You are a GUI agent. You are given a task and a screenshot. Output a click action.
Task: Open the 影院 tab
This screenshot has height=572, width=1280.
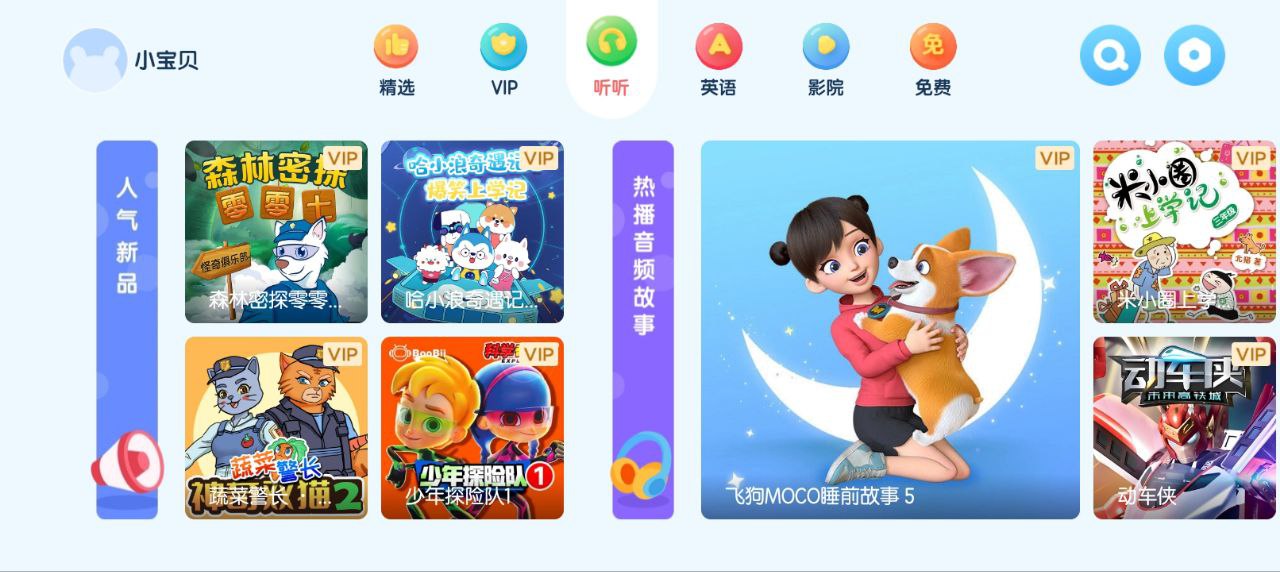(x=826, y=60)
